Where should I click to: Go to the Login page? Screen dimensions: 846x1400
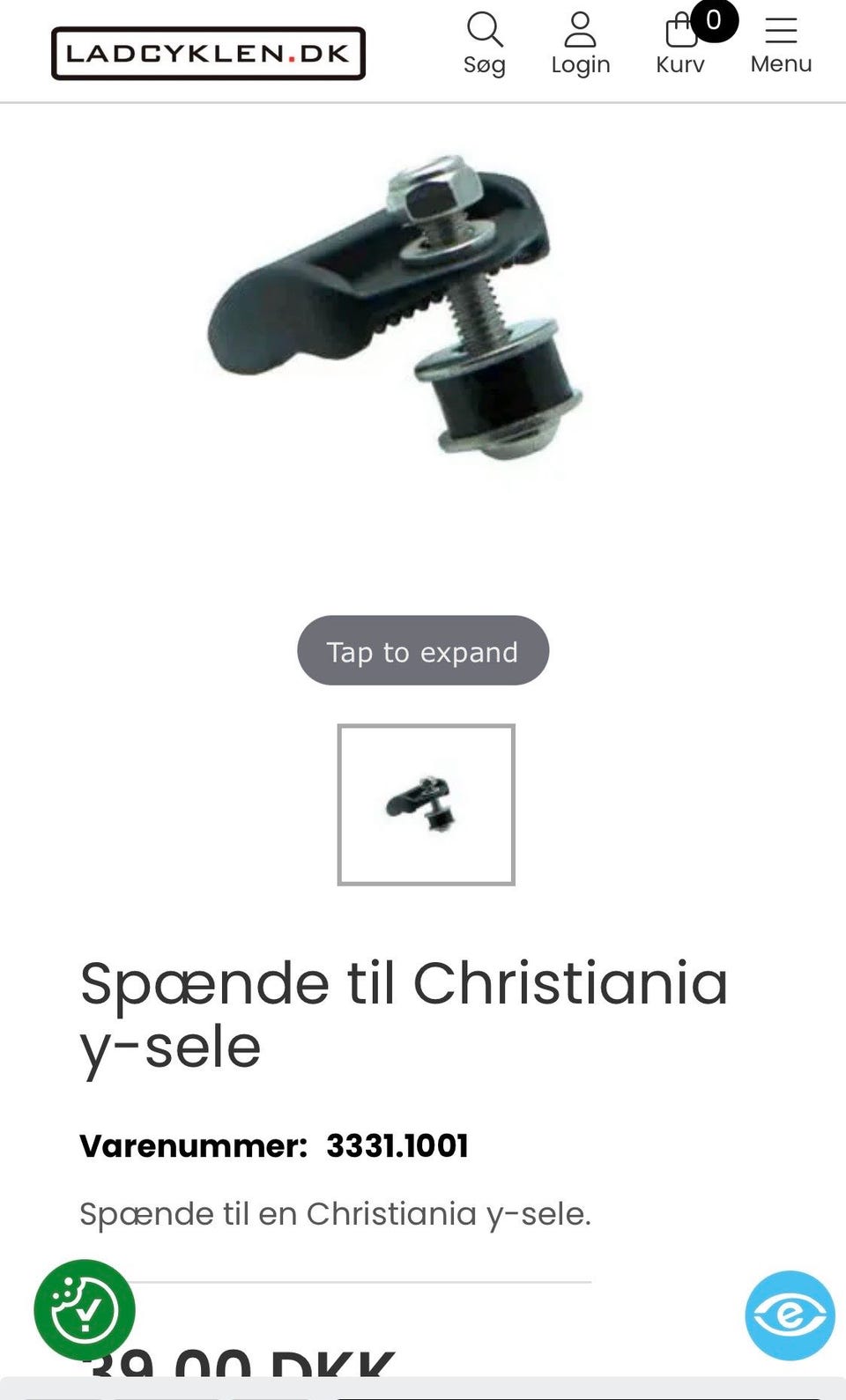[x=580, y=43]
